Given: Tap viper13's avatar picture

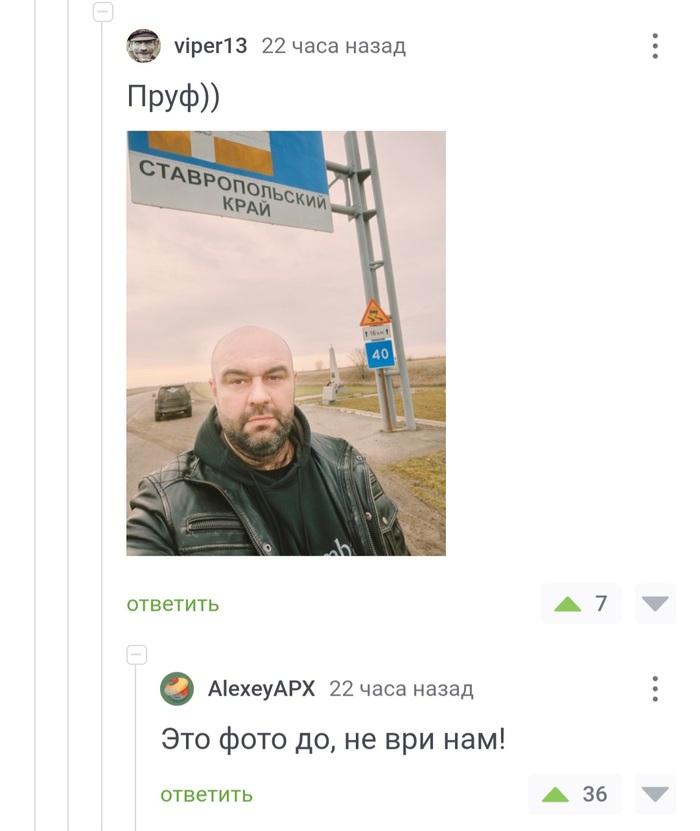Looking at the screenshot, I should [x=143, y=46].
